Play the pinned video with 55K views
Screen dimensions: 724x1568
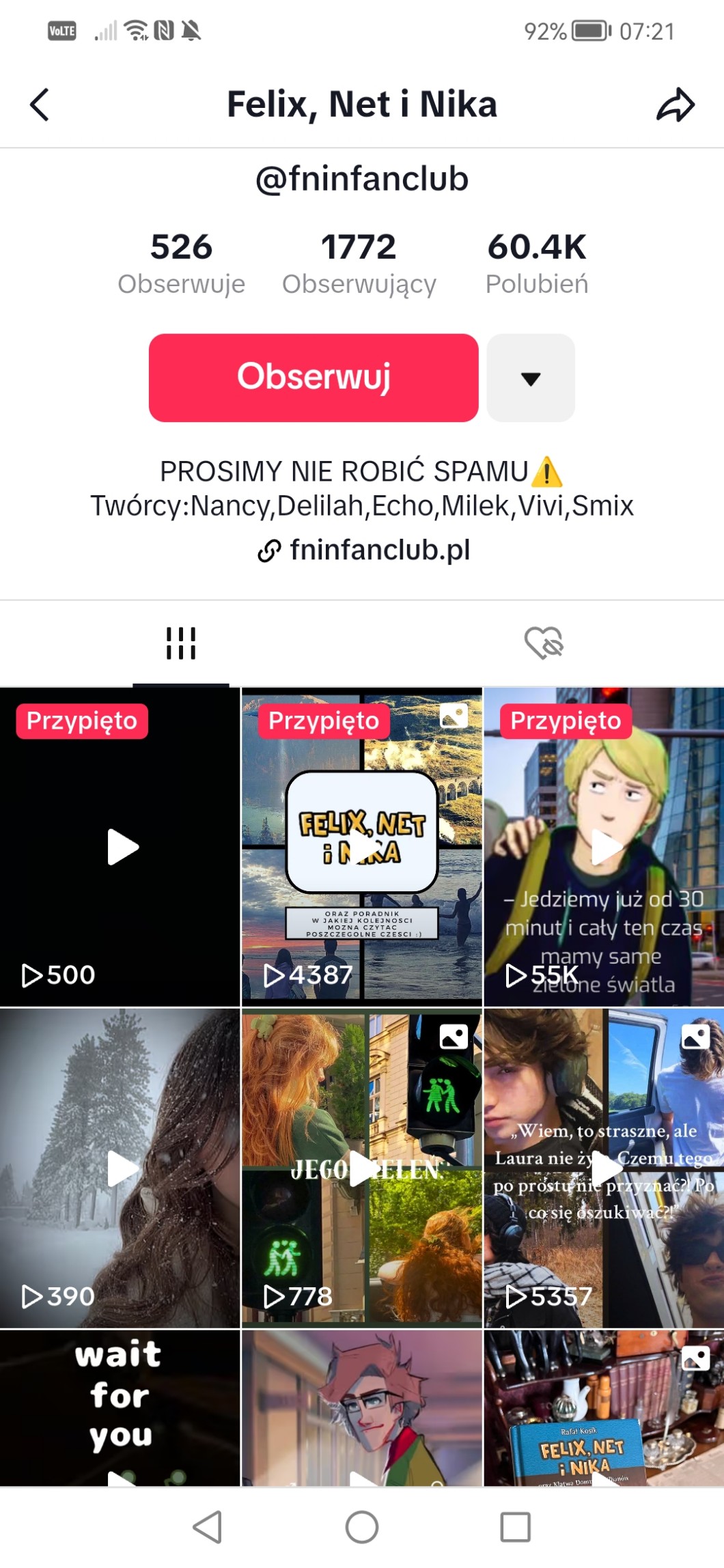(604, 847)
